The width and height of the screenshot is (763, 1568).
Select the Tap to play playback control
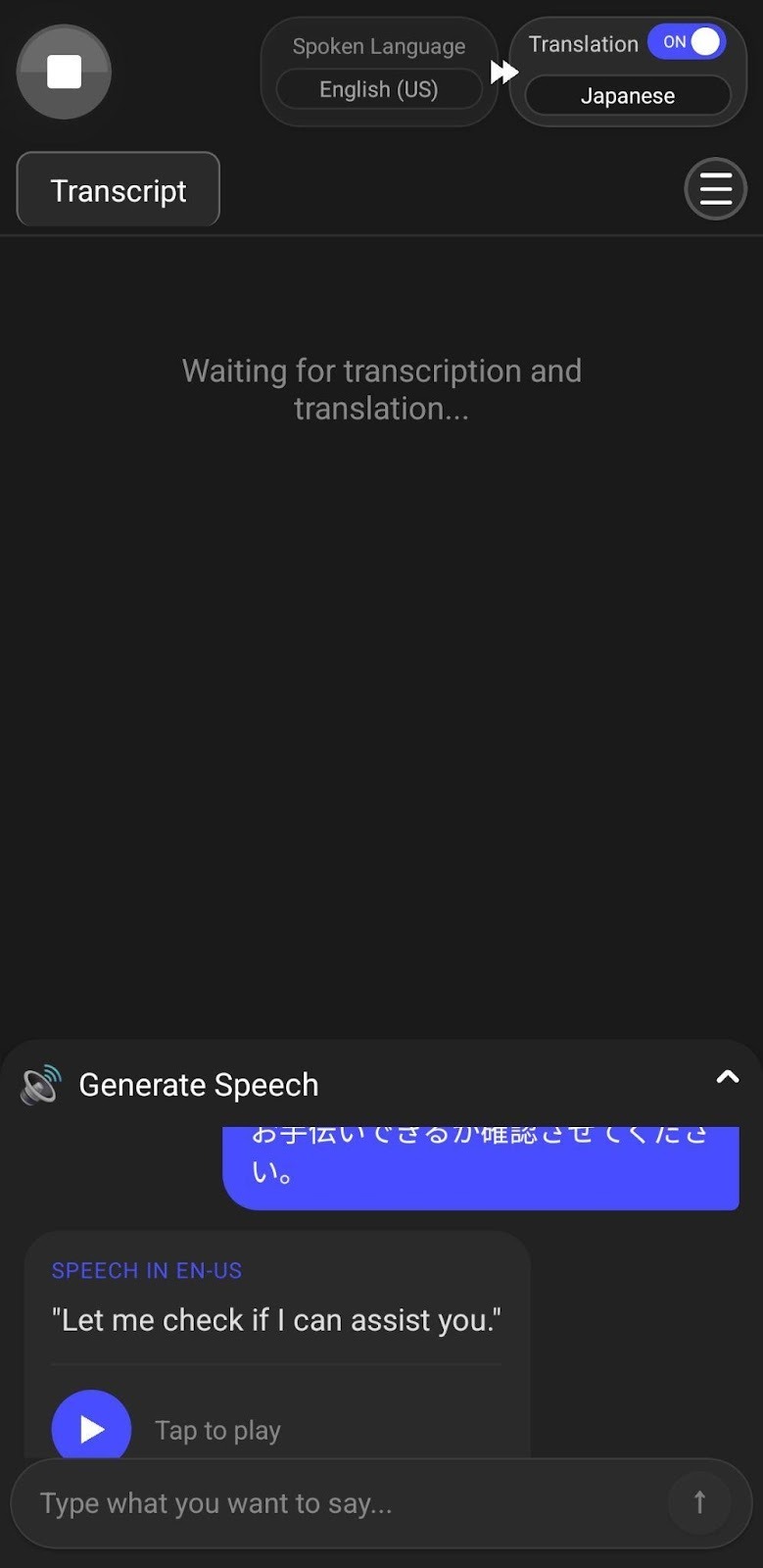[x=217, y=1430]
